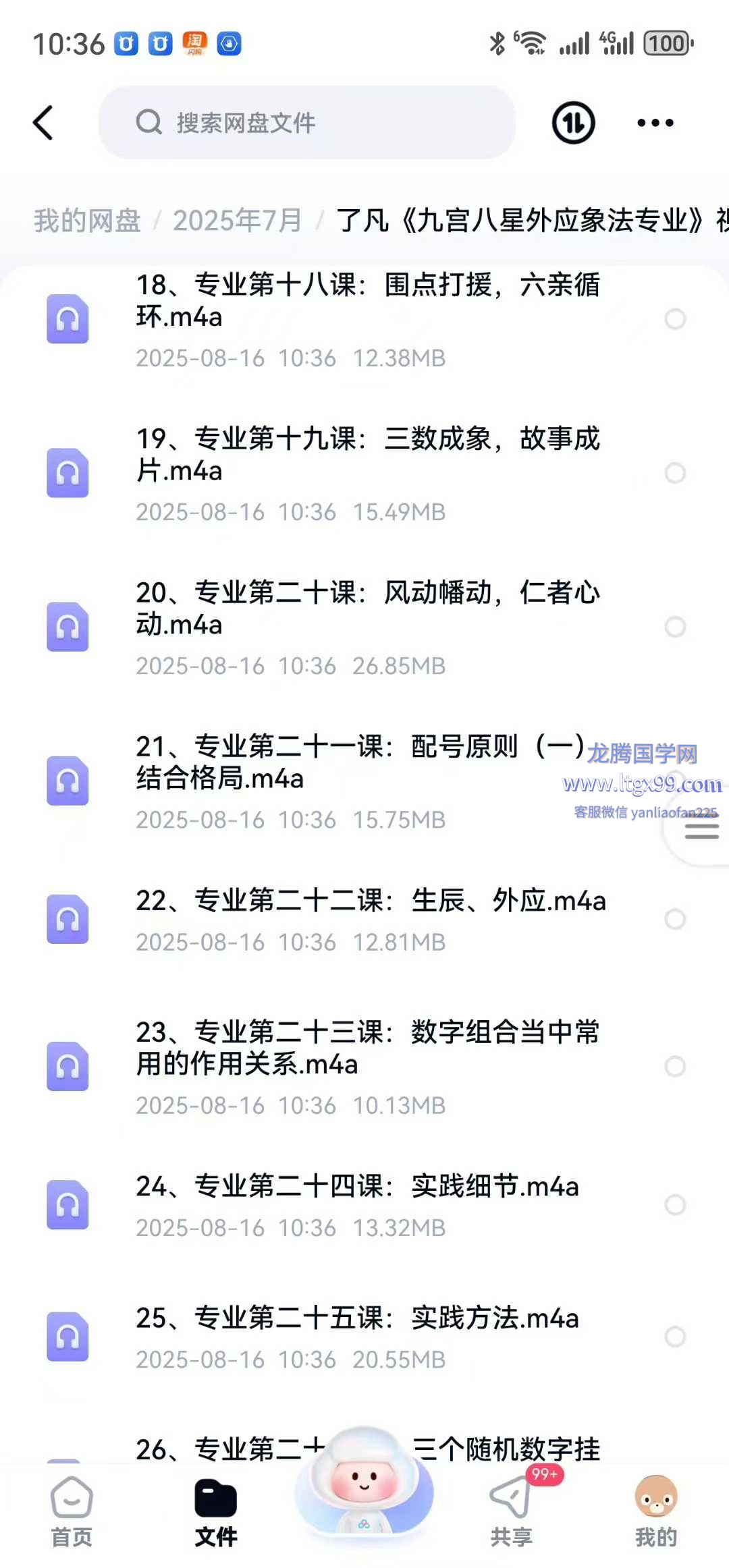Select the circle for 22、生辰、外应.m4a

675,919
